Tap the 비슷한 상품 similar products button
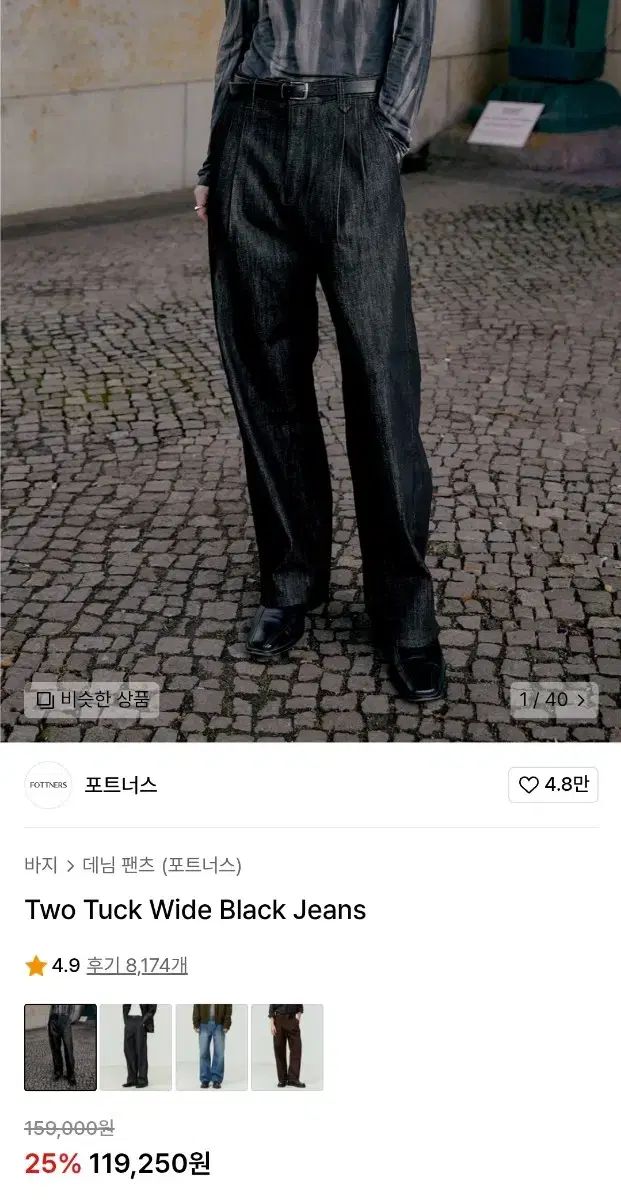 91,699
